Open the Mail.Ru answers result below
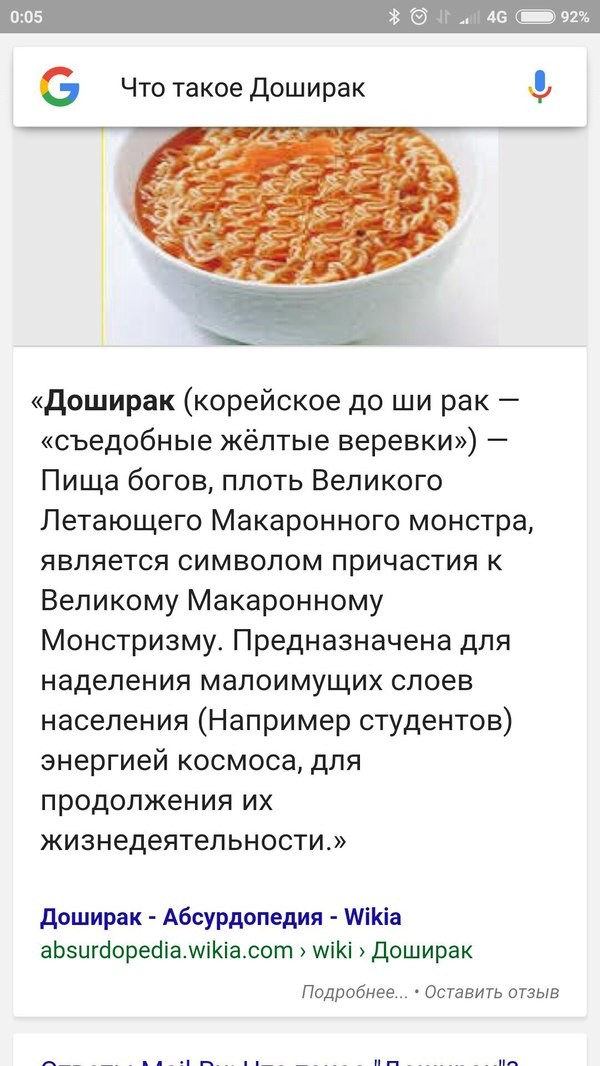The width and height of the screenshot is (600, 1066). pyautogui.click(x=280, y=1058)
